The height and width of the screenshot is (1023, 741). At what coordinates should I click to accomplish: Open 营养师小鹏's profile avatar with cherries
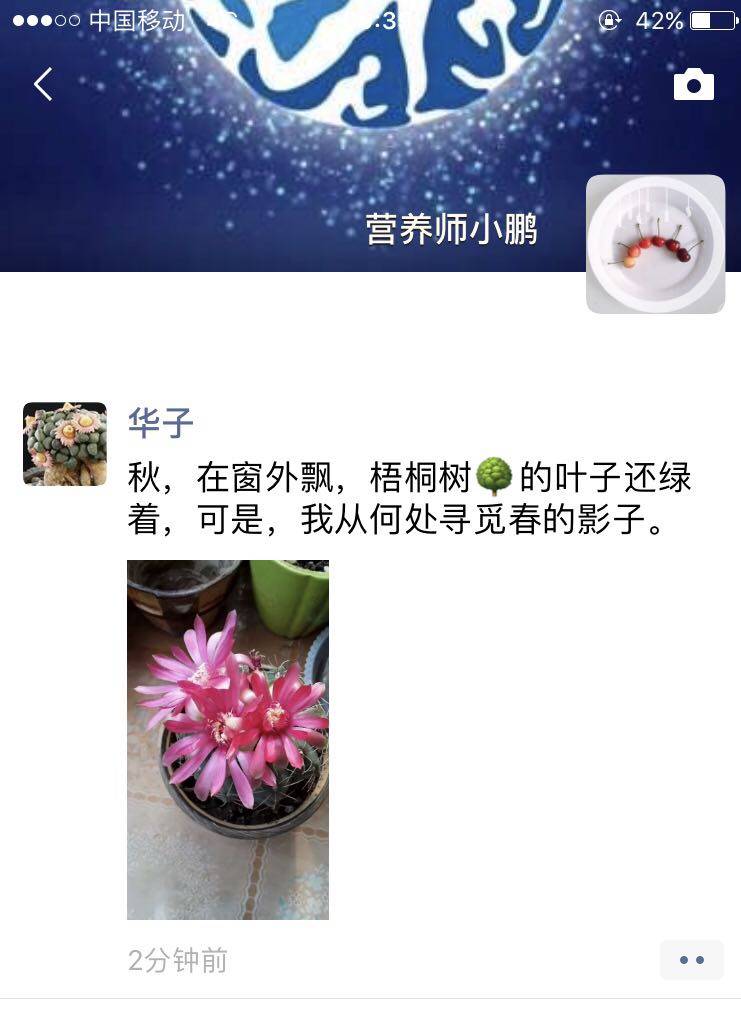pyautogui.click(x=655, y=244)
